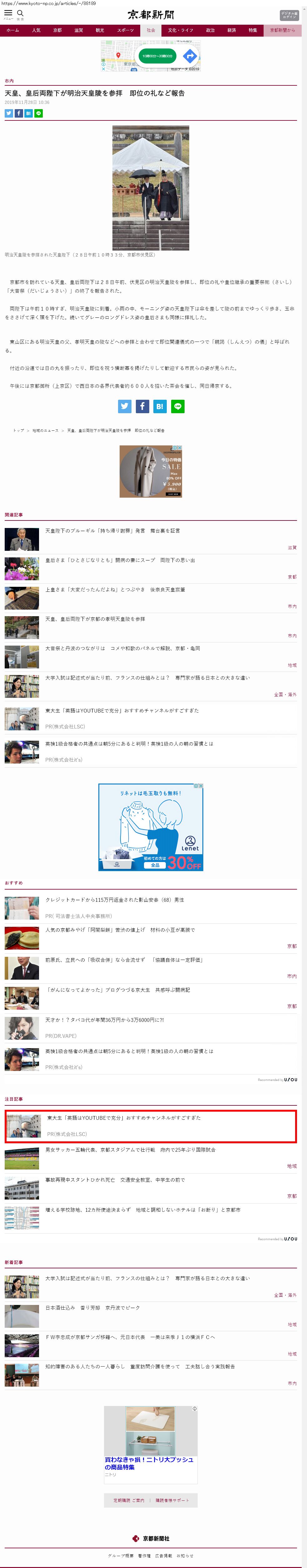The image size is (307, 1568).
Task: Open the hamburger menu
Action: point(8,13)
